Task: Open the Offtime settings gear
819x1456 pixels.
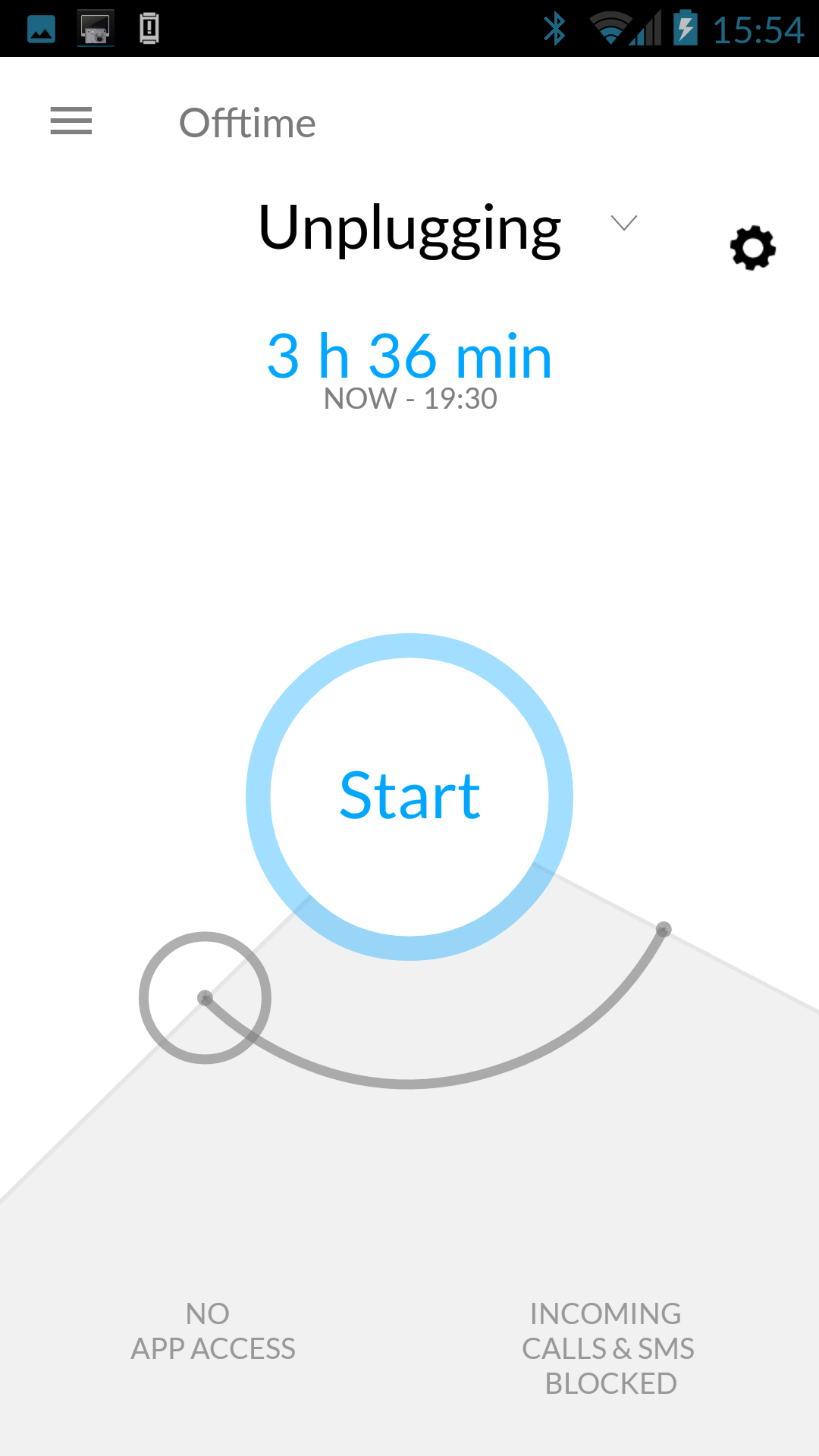Action: (752, 248)
